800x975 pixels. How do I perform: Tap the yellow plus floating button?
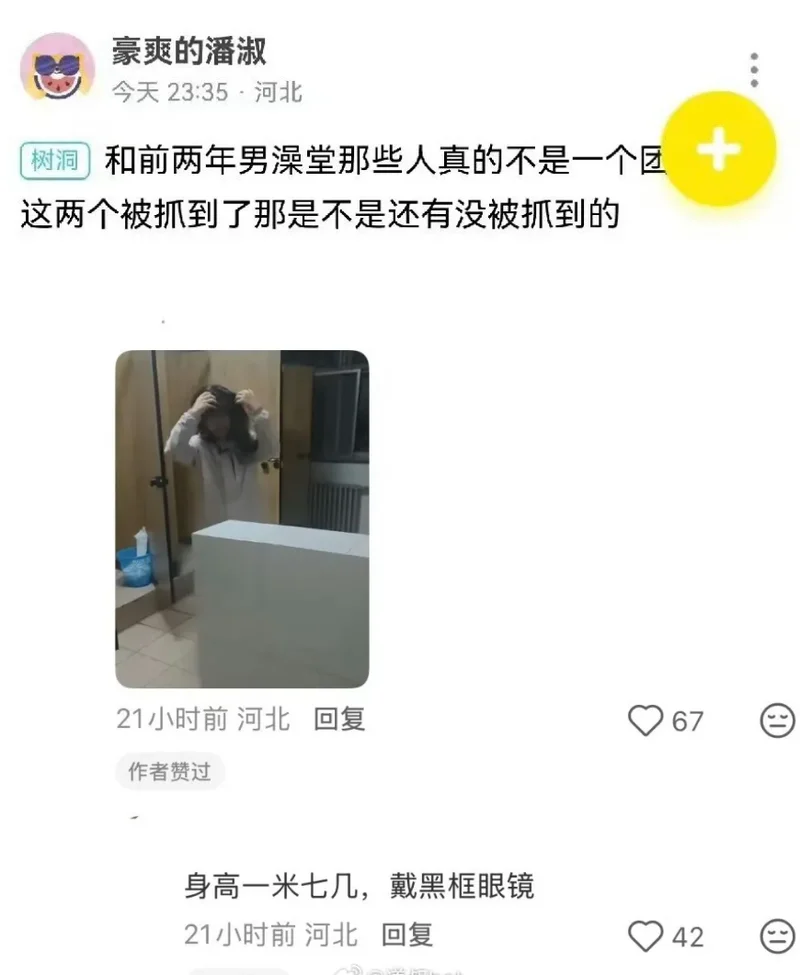tap(718, 149)
